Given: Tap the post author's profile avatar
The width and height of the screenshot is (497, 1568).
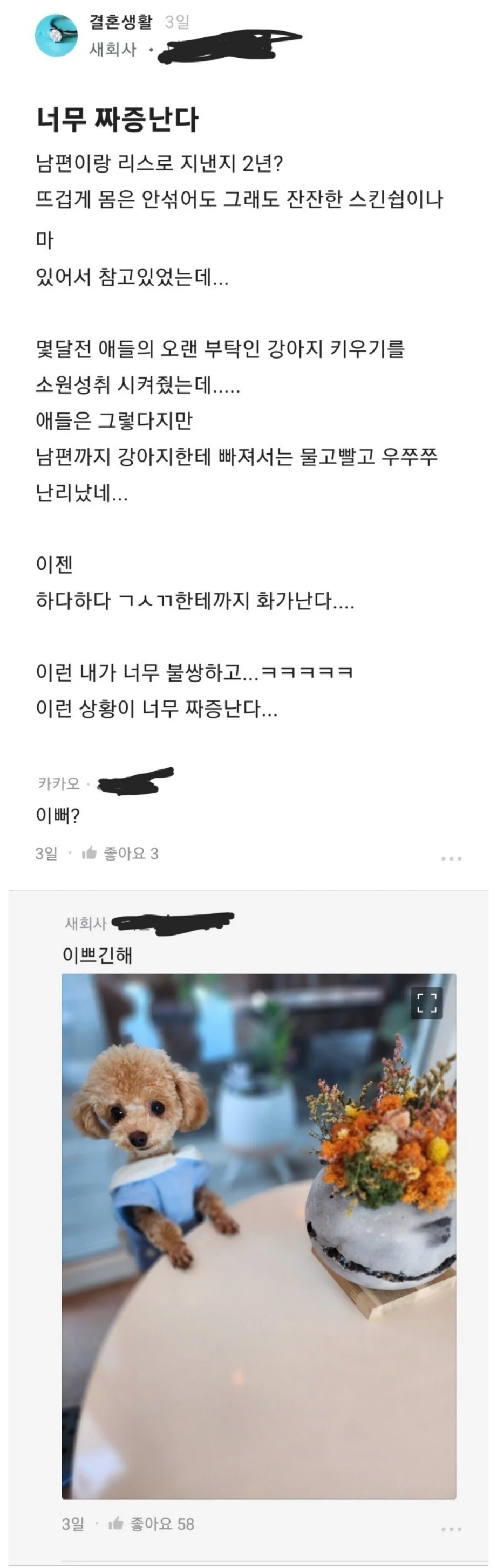Looking at the screenshot, I should coord(56,36).
